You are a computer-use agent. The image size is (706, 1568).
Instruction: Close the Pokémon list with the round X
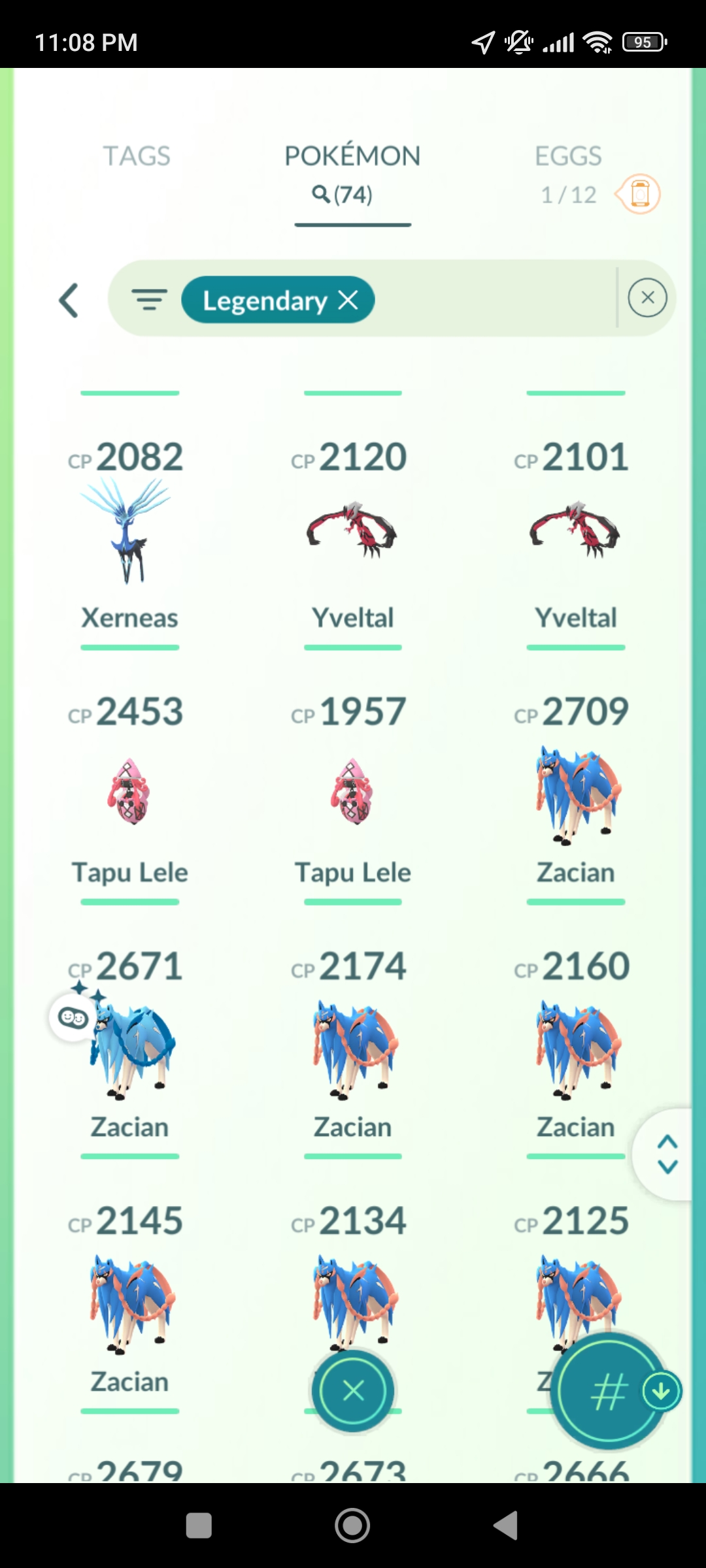[353, 1391]
